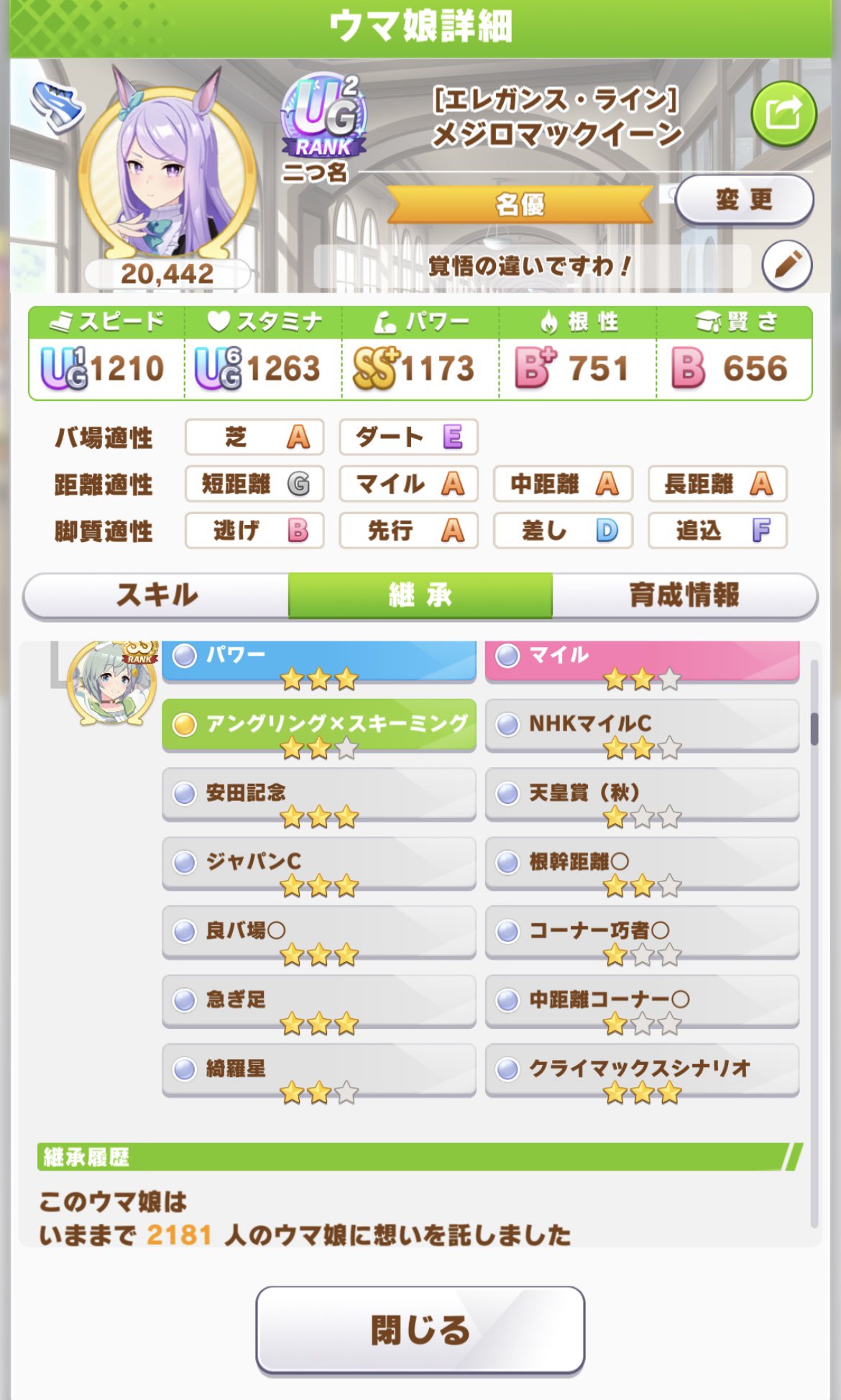Show the コーナー巧者○ factor details
This screenshot has height=1400, width=841.
(x=641, y=932)
